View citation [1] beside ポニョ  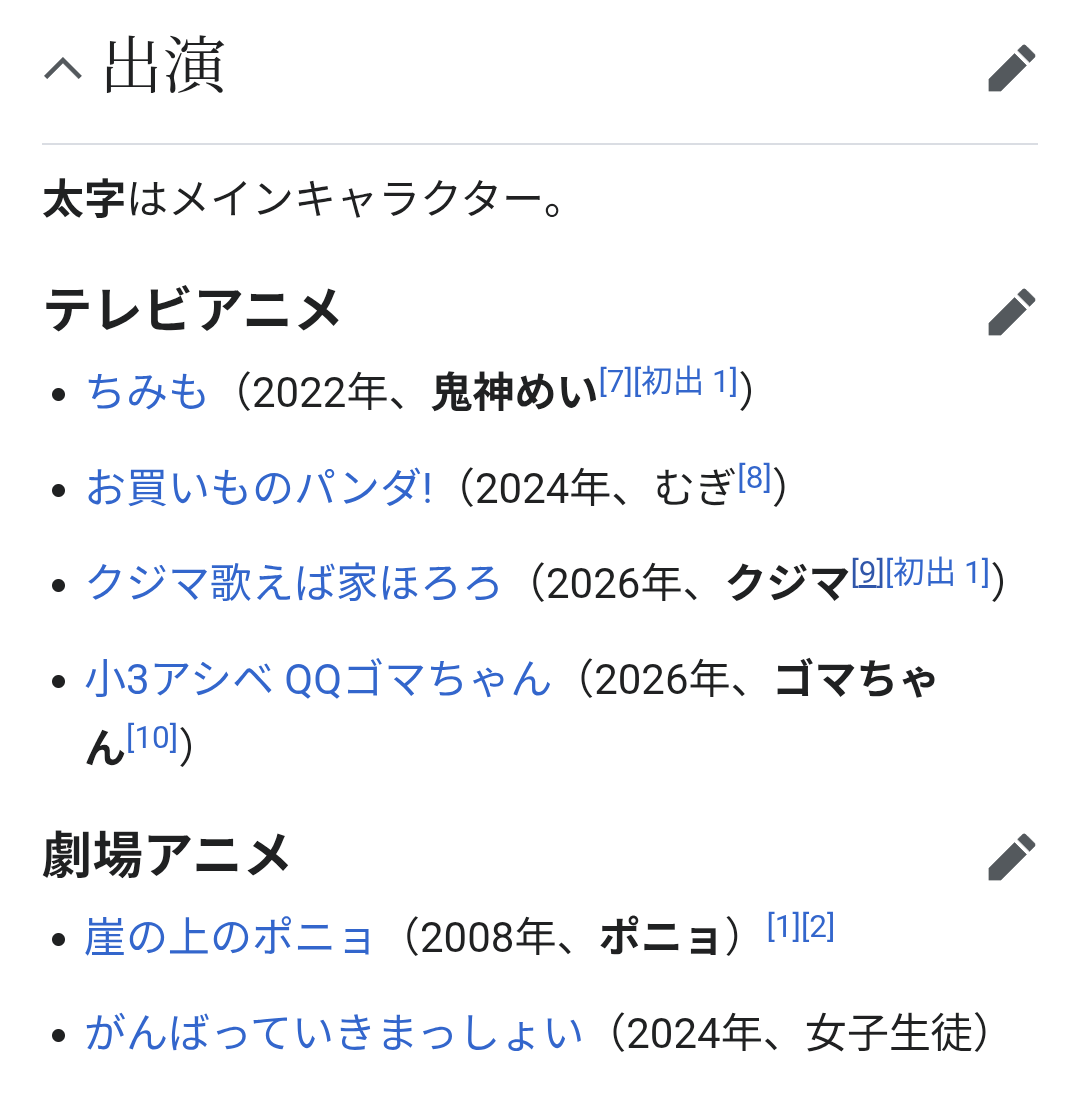783,928
